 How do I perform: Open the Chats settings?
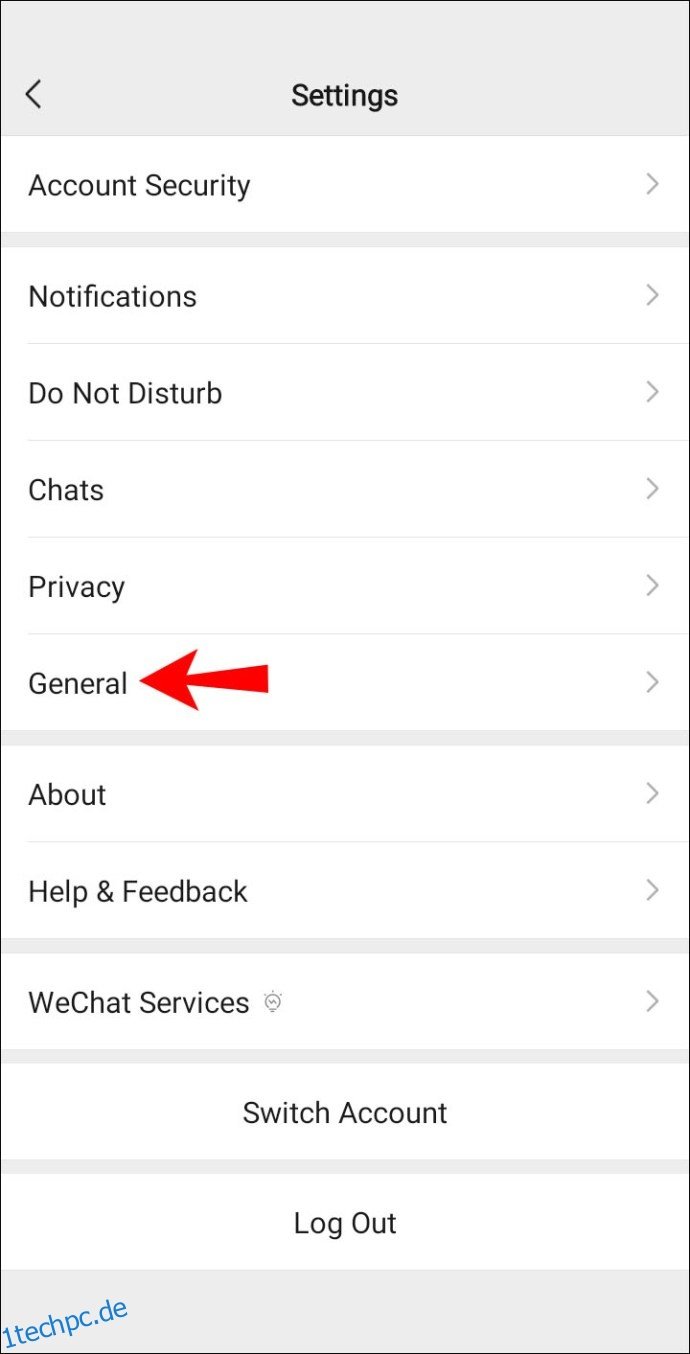click(x=345, y=490)
